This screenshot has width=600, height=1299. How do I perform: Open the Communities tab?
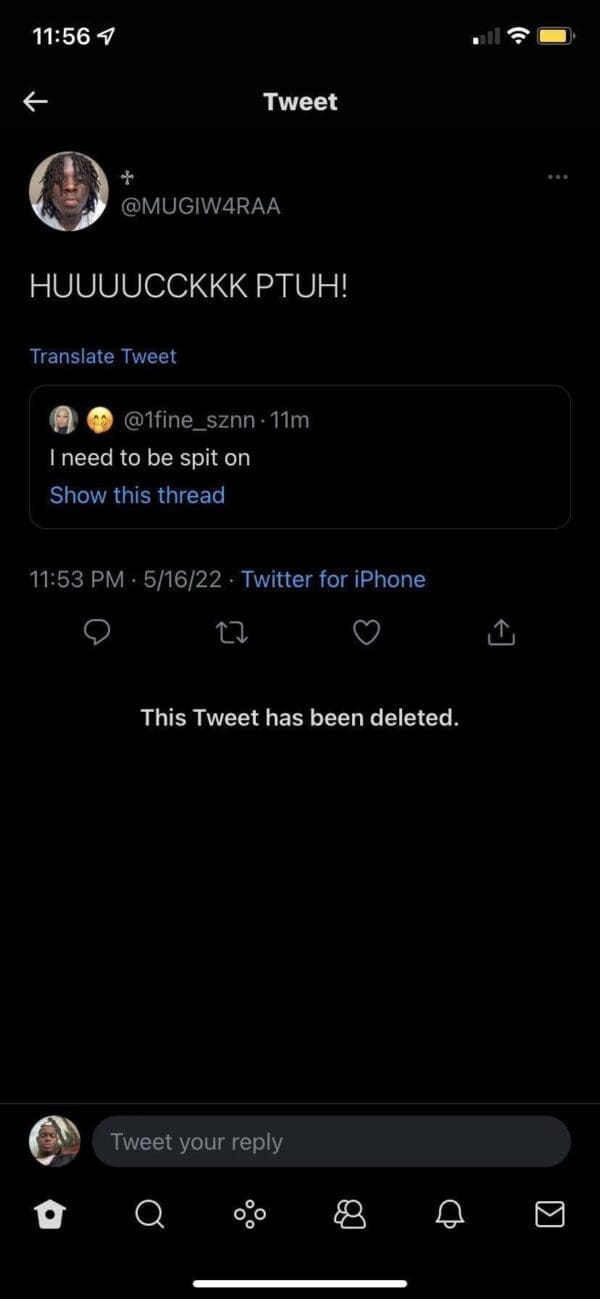[x=350, y=1214]
